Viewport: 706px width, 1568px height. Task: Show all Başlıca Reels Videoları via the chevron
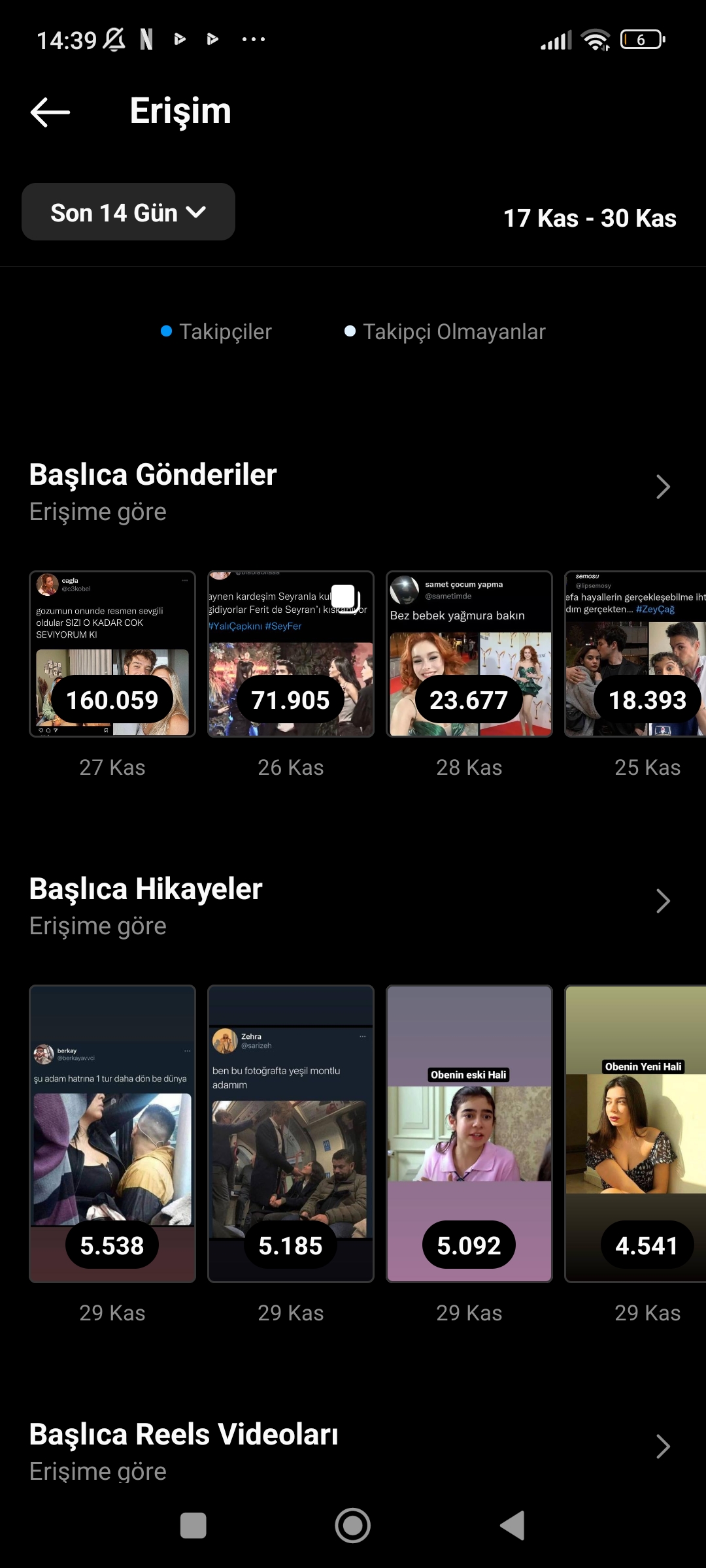[x=663, y=1446]
